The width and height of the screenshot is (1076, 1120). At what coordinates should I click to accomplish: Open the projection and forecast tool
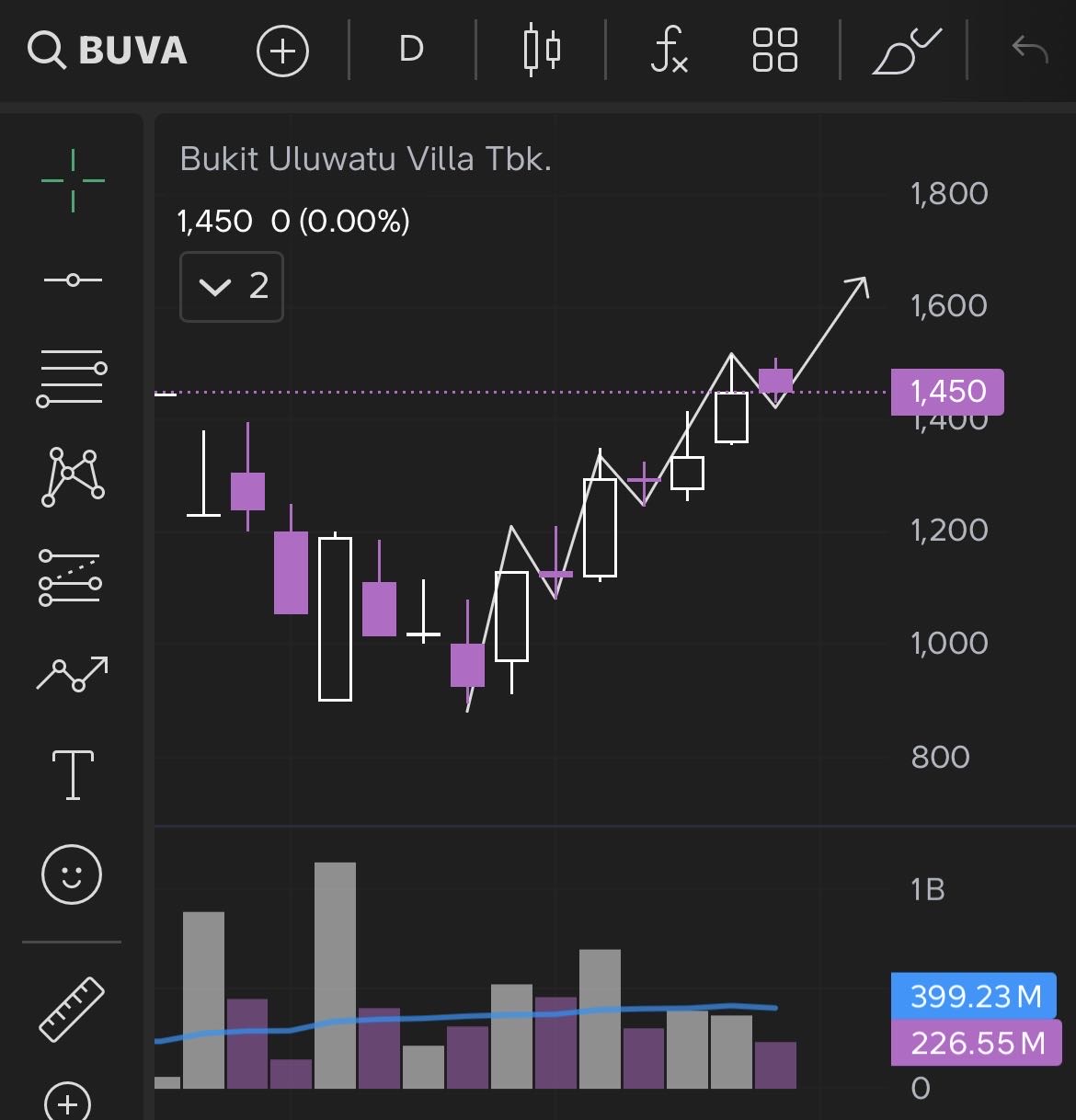71,577
